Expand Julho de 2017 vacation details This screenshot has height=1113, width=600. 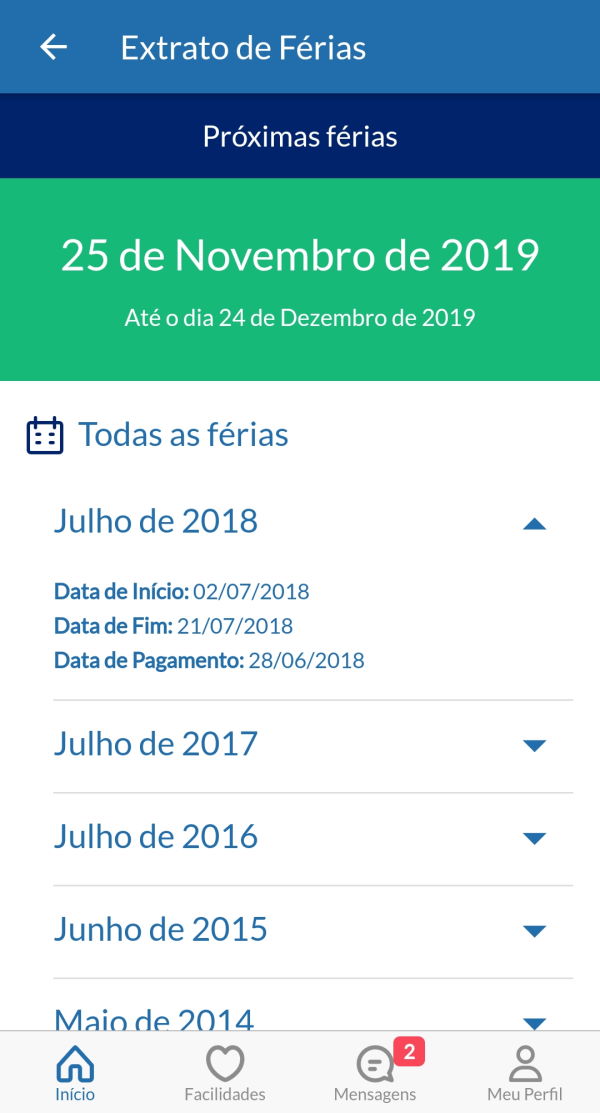coord(313,745)
